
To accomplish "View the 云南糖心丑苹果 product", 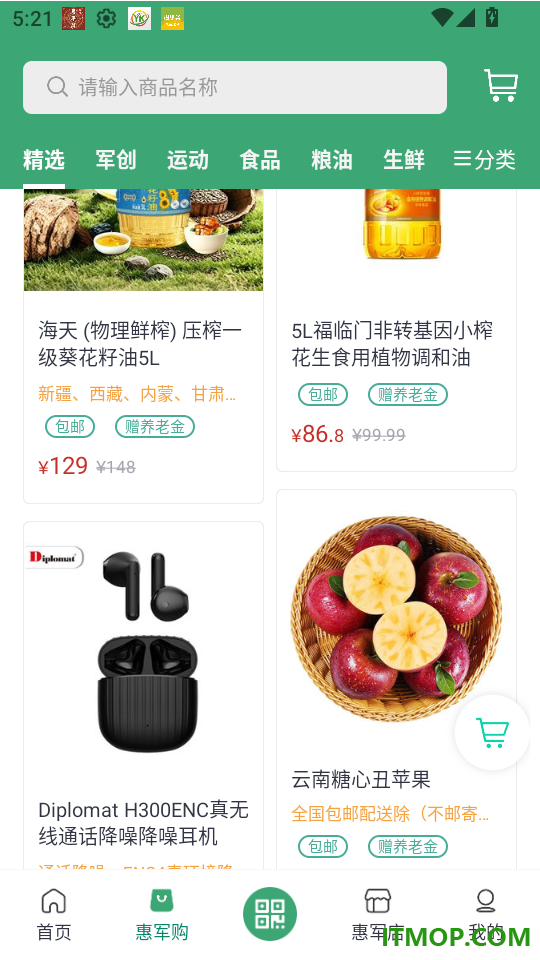I will pos(396,679).
